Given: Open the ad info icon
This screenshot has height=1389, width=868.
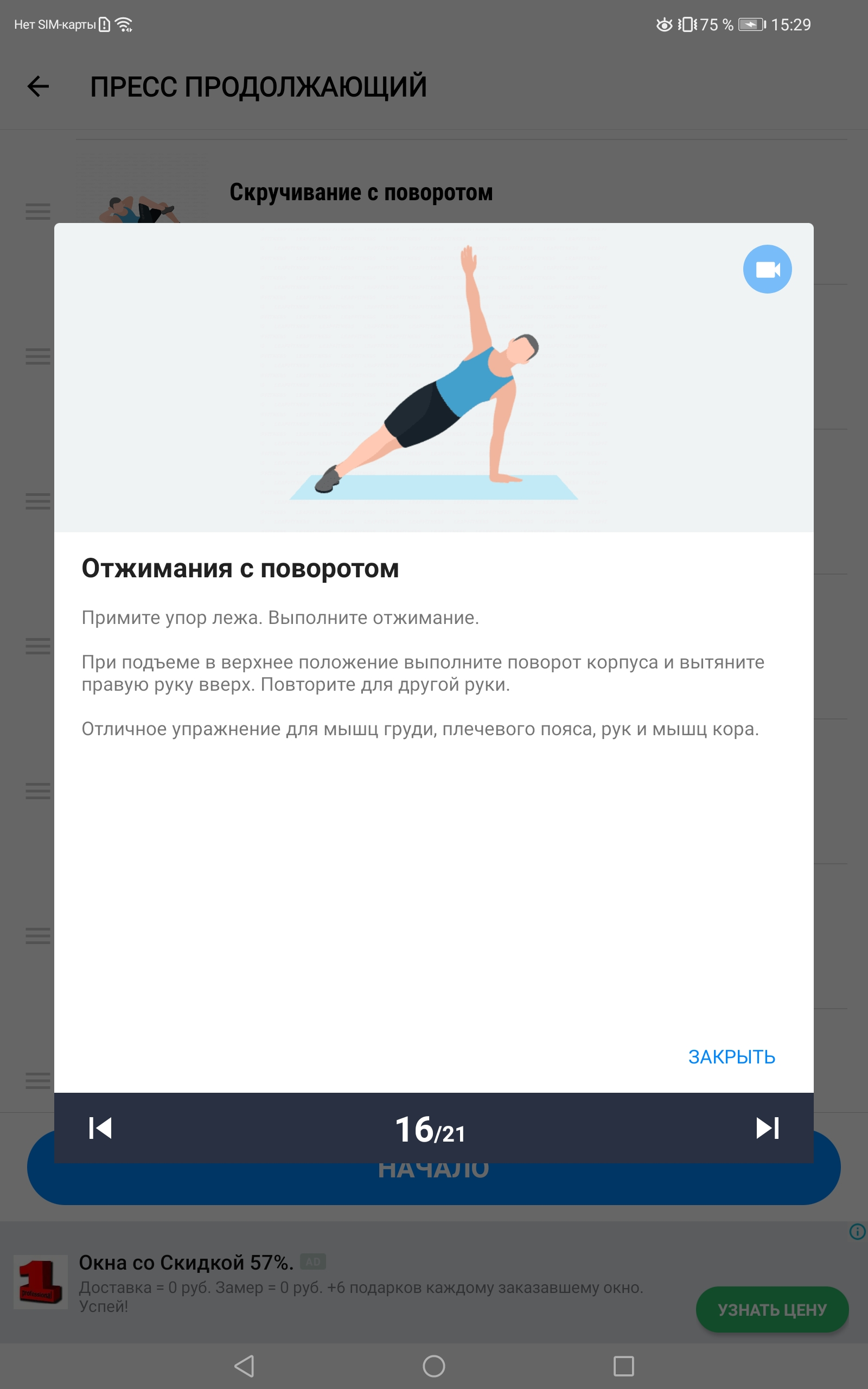Looking at the screenshot, I should (x=857, y=1231).
